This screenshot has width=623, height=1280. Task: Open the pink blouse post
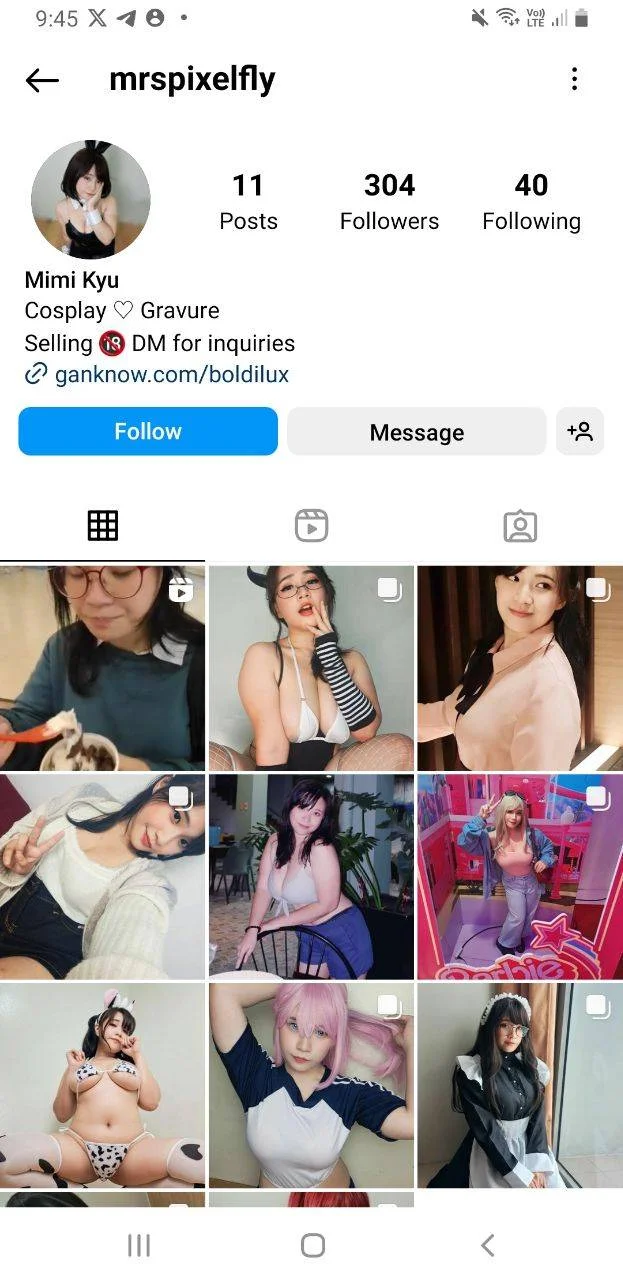pos(520,668)
